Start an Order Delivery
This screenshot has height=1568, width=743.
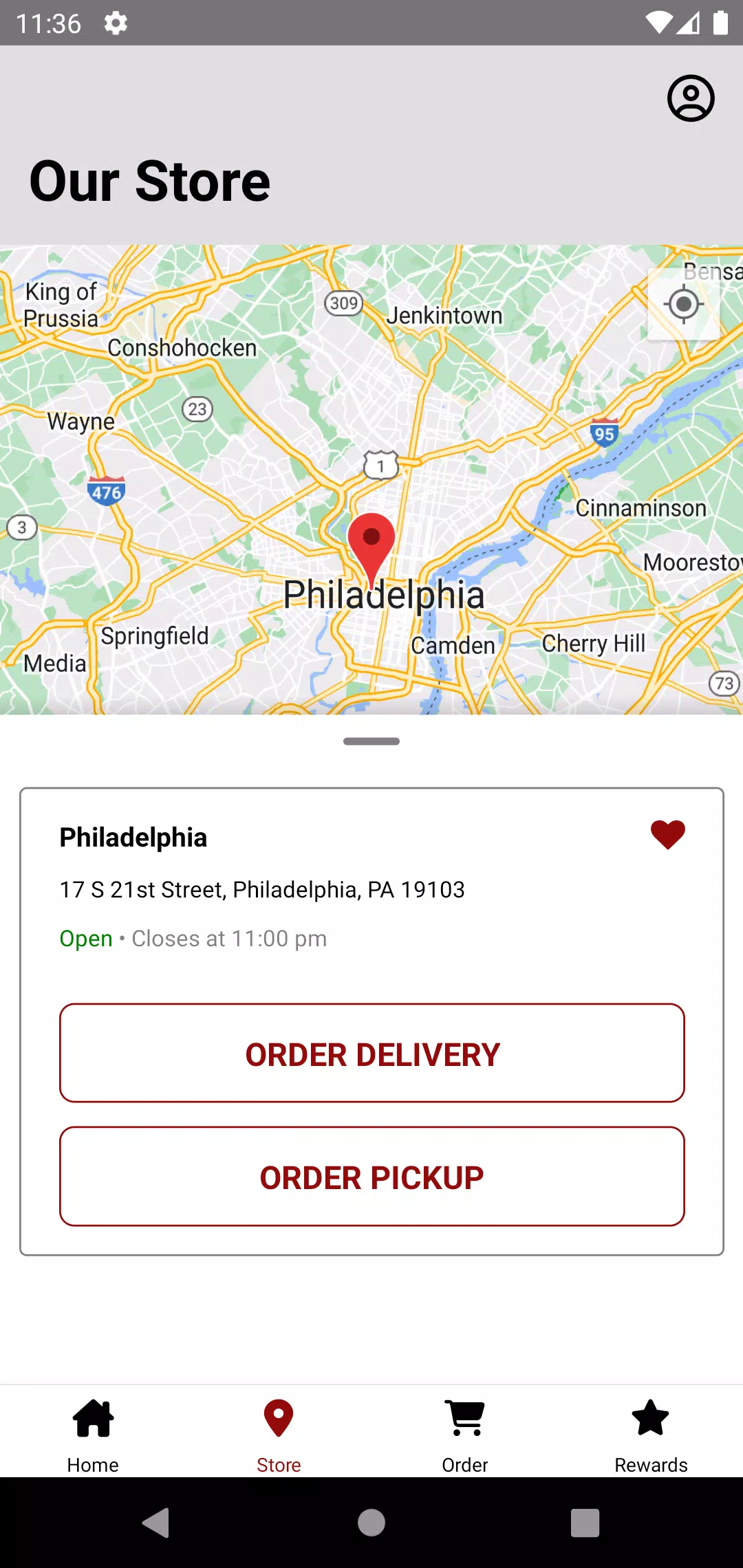coord(371,1053)
